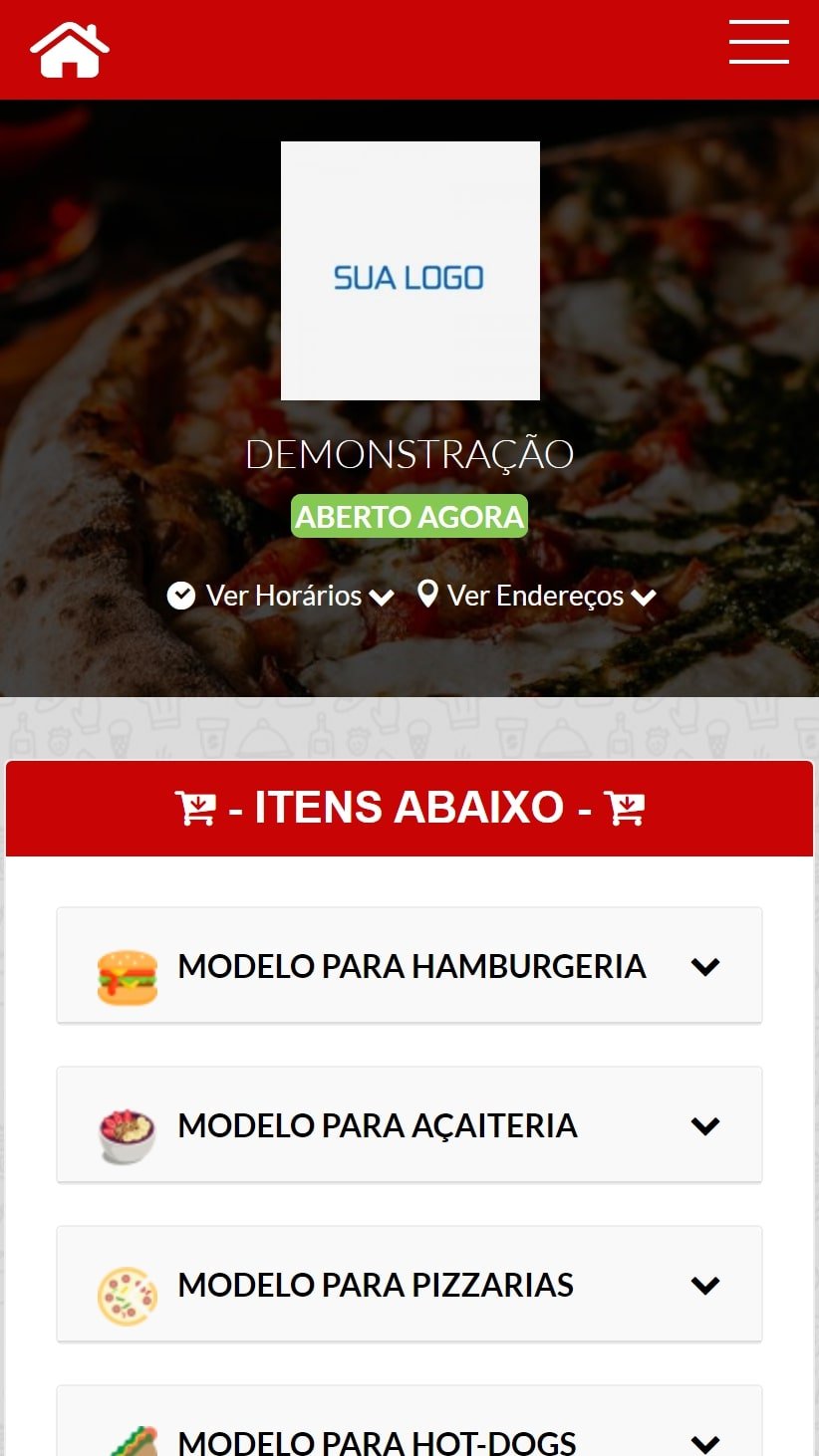Select the hamburger emoji for MODELO PARA HAMBURGERIA
Screen dimensions: 819x1456
pos(126,965)
